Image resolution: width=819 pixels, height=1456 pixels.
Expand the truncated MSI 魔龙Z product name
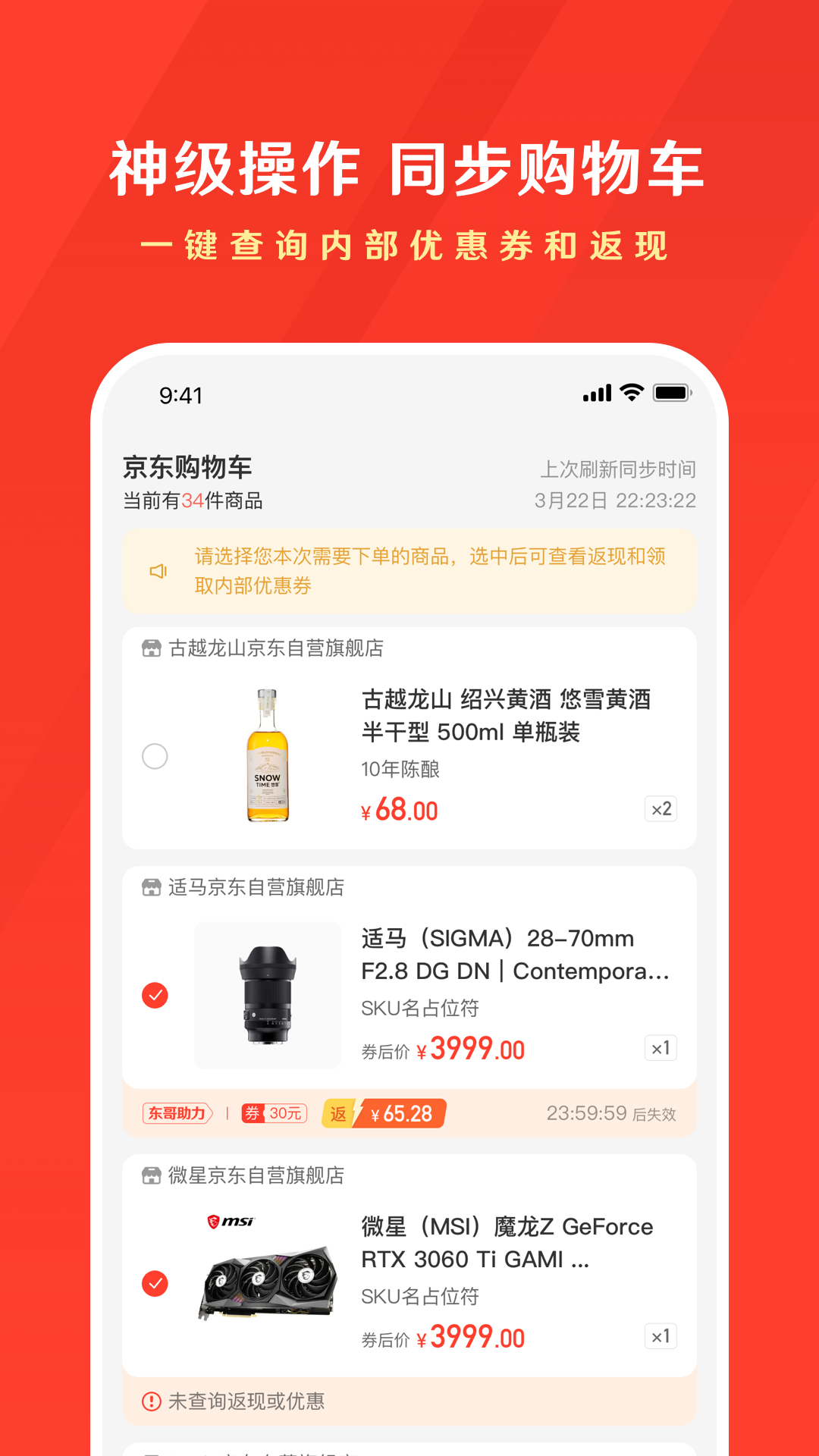click(x=505, y=1243)
